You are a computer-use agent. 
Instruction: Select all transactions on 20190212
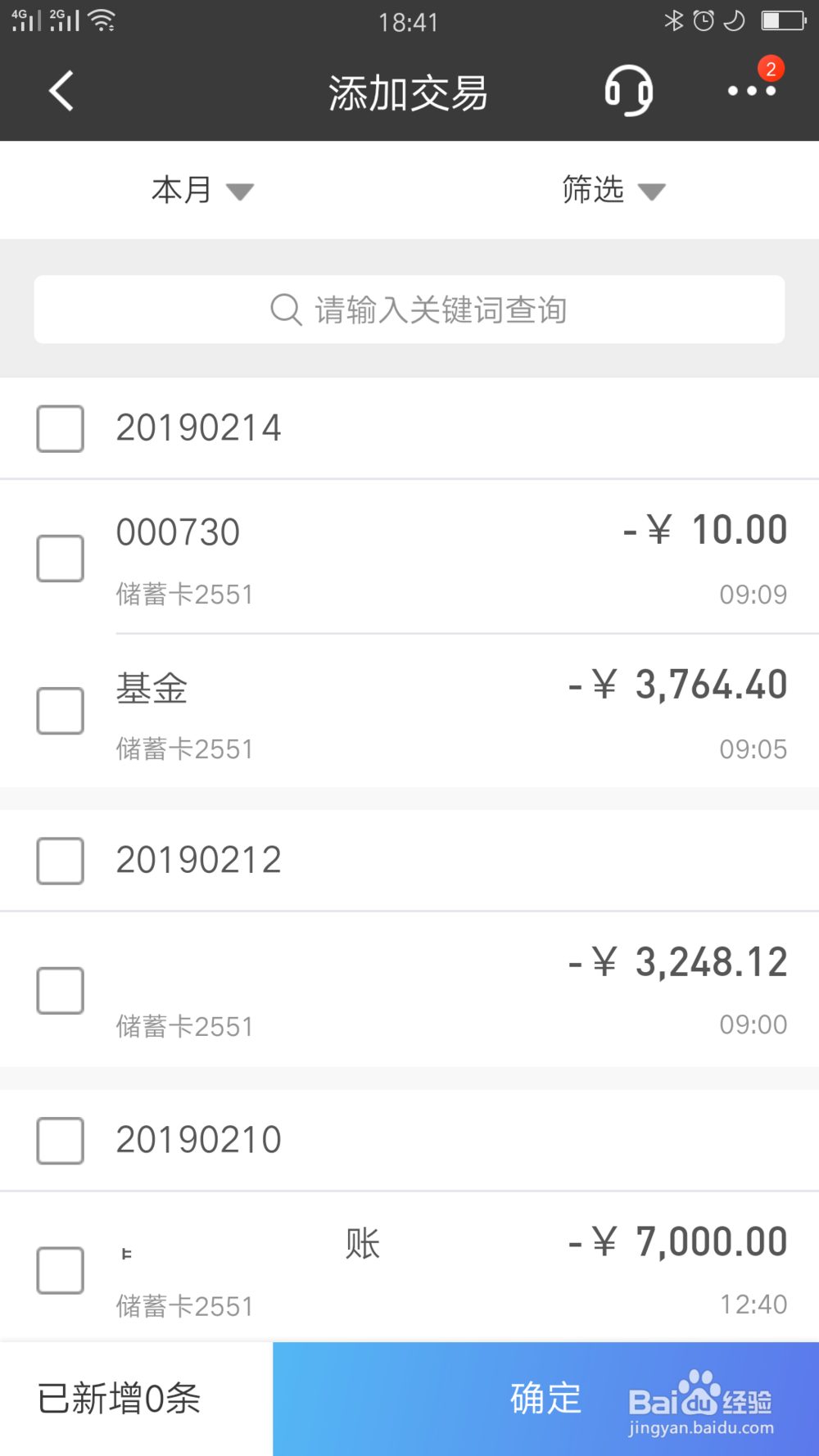(x=61, y=861)
